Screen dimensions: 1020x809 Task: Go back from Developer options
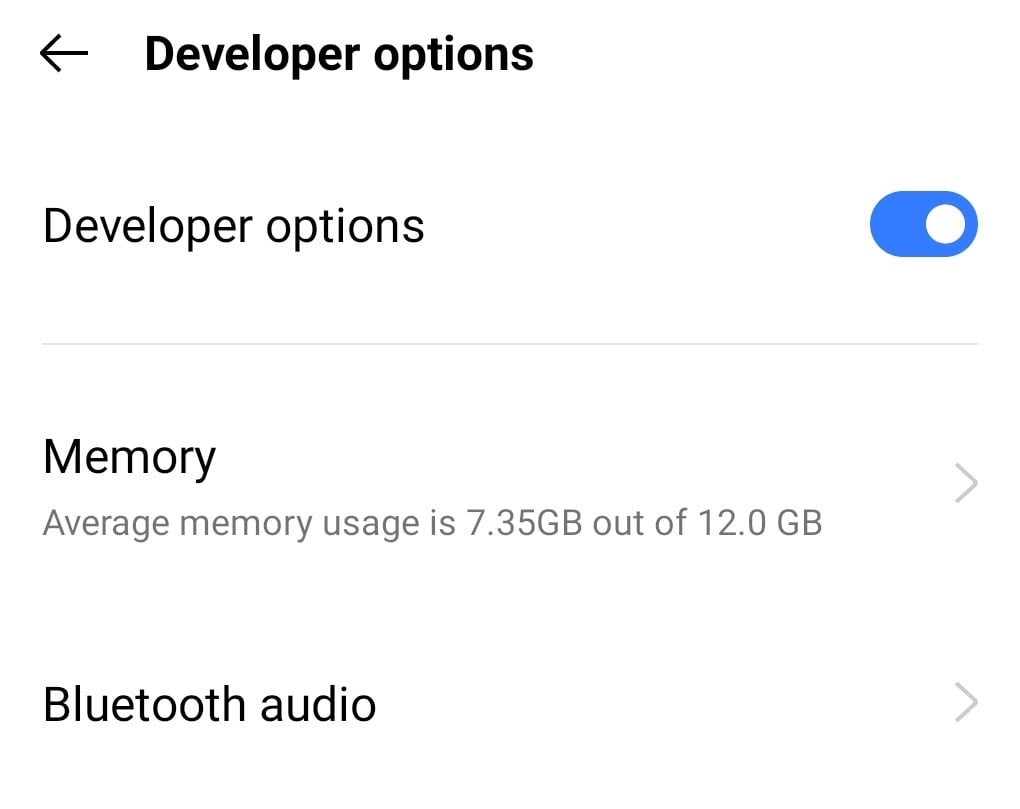[64, 54]
